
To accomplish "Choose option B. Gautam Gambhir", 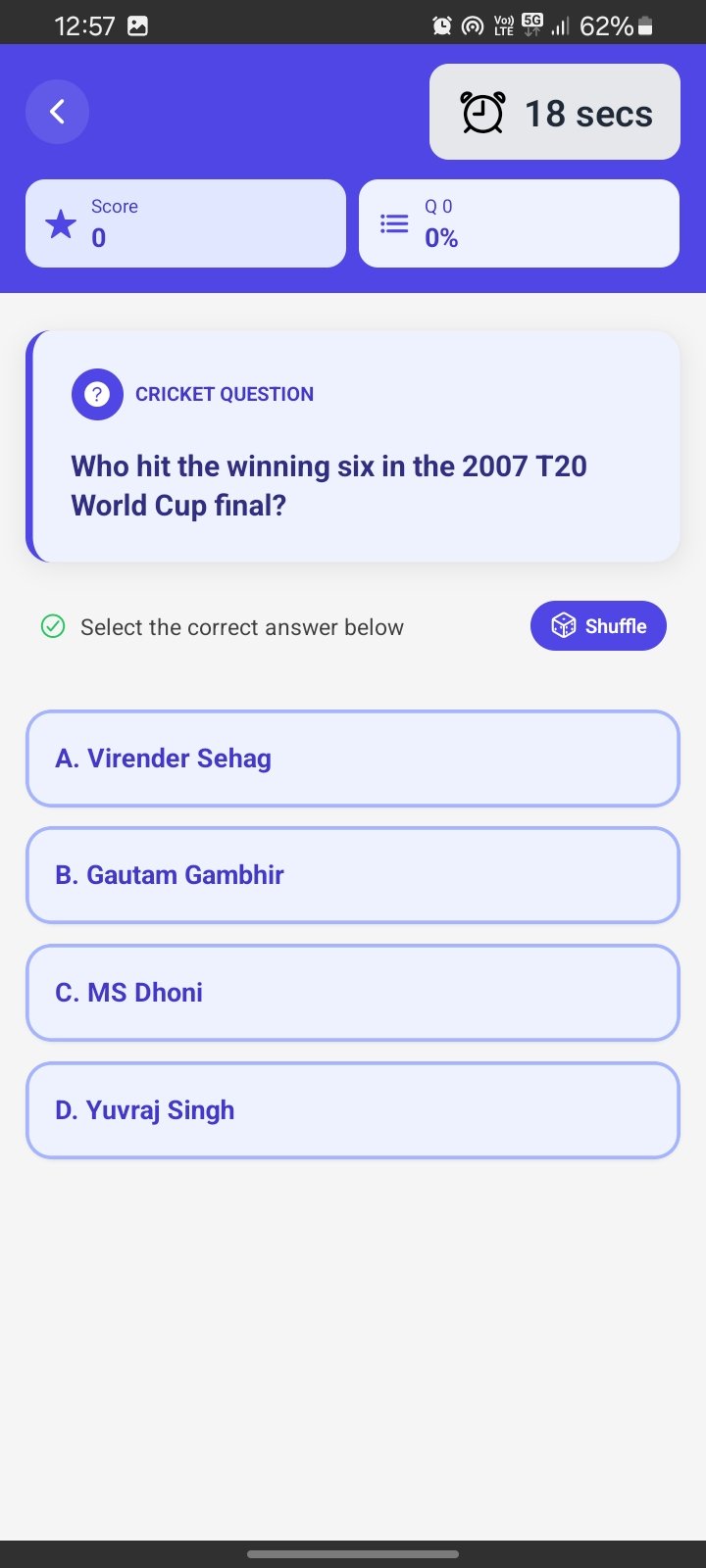I will [353, 875].
